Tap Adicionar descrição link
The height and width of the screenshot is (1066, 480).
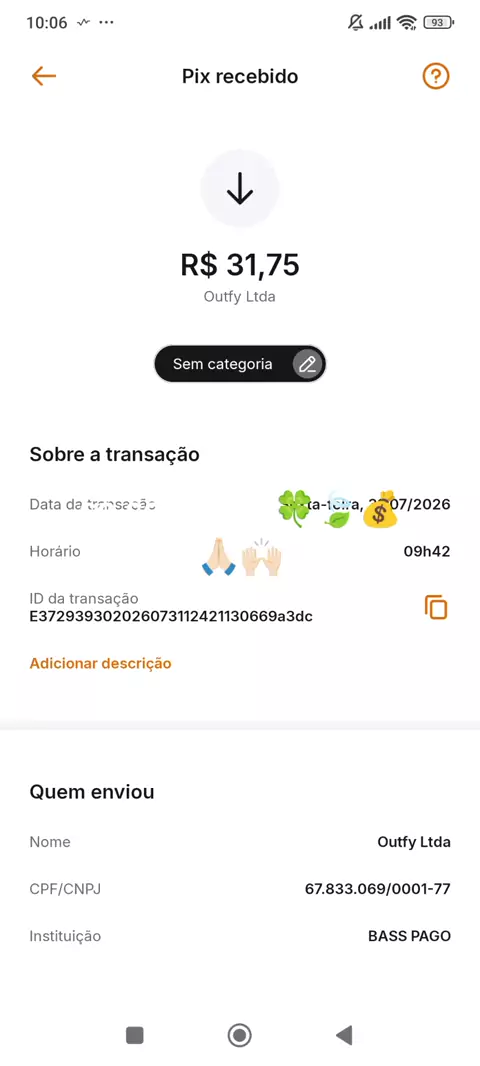(x=101, y=663)
